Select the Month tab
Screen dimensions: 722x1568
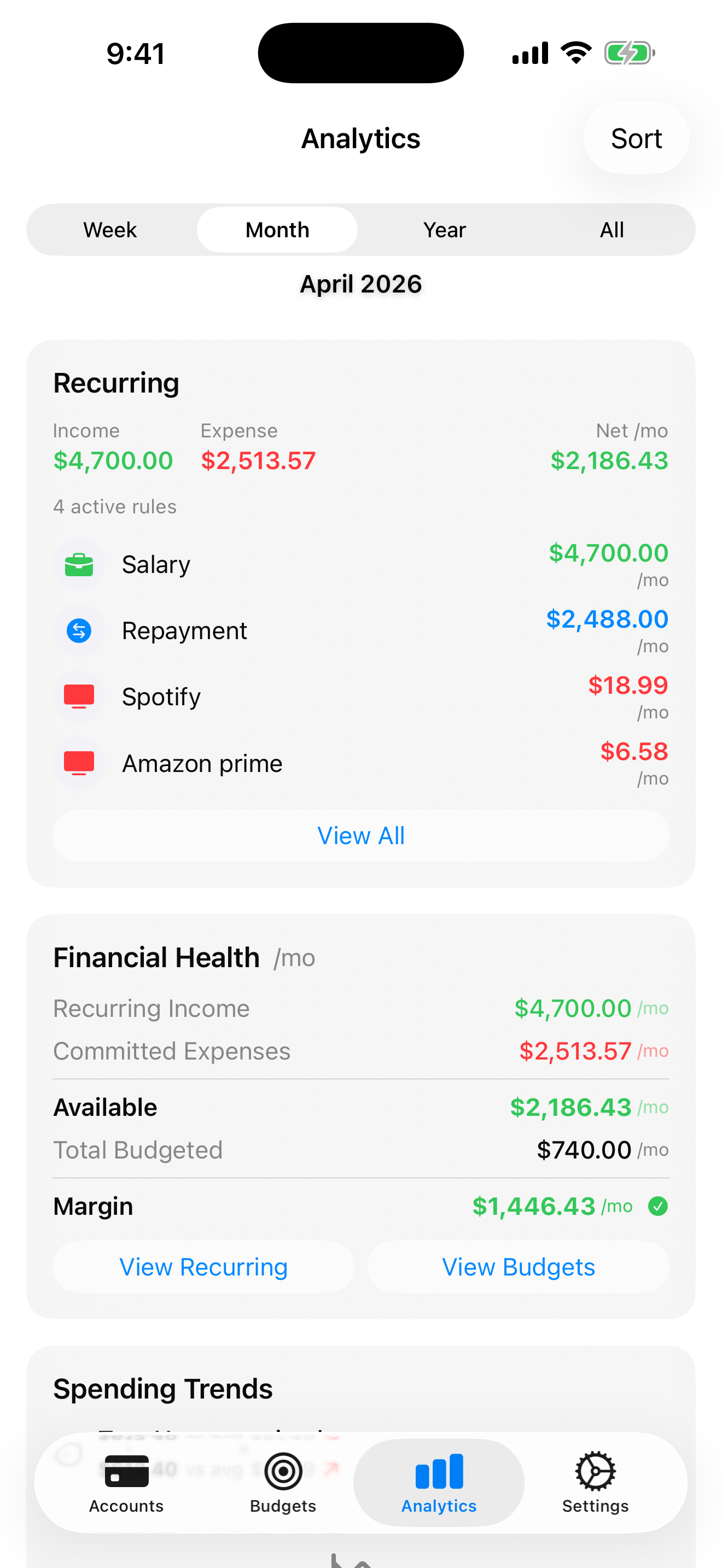click(x=277, y=230)
